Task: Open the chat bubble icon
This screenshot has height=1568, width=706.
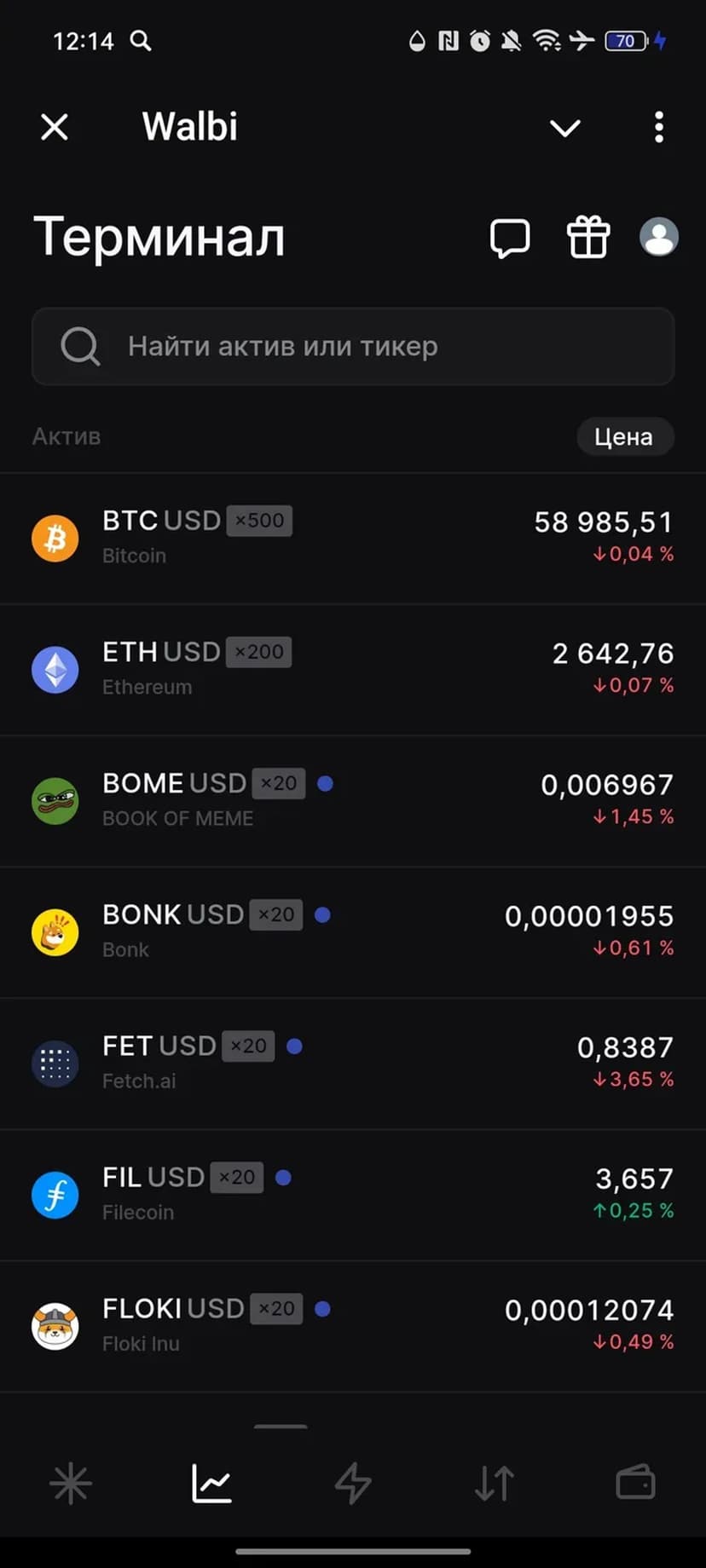Action: pyautogui.click(x=510, y=238)
